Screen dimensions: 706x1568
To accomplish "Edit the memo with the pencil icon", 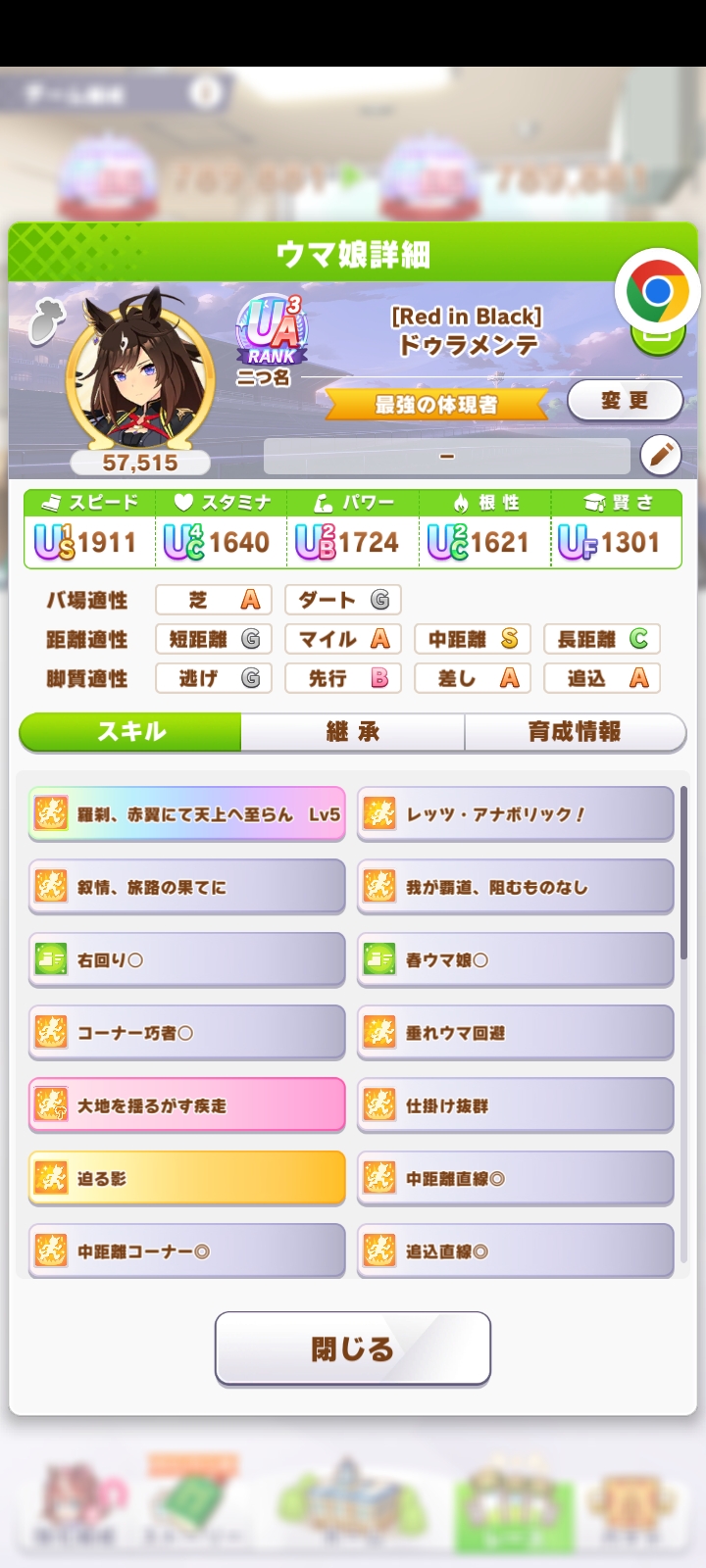I will 661,455.
